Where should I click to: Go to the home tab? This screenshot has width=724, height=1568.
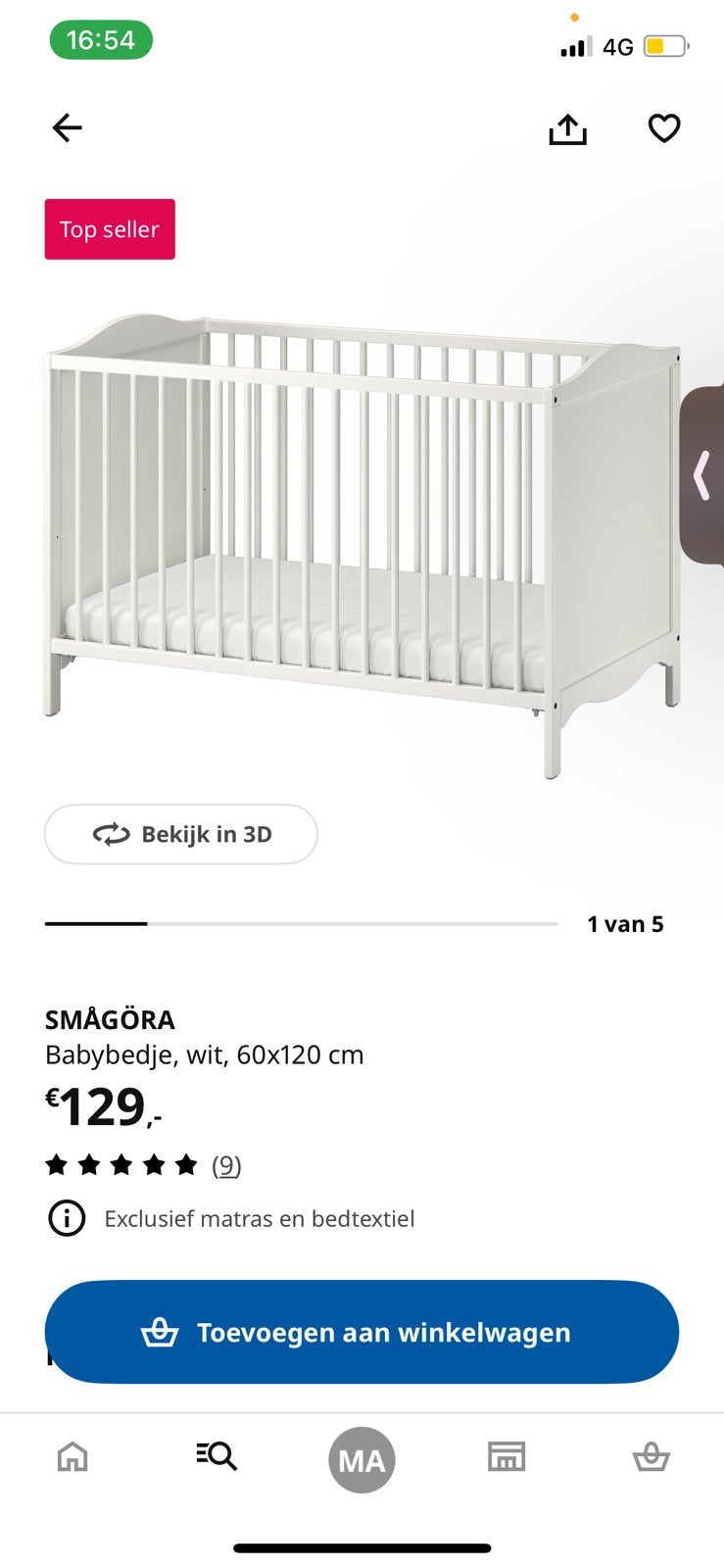(72, 1457)
